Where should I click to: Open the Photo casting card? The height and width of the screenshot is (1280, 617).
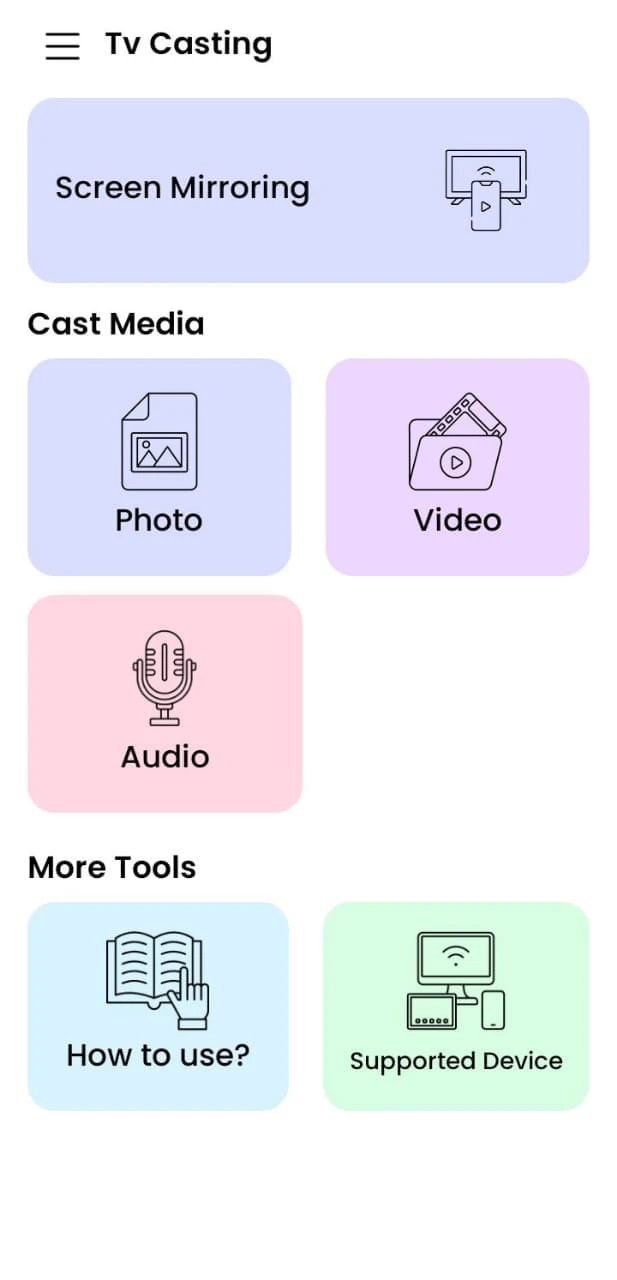pos(159,467)
